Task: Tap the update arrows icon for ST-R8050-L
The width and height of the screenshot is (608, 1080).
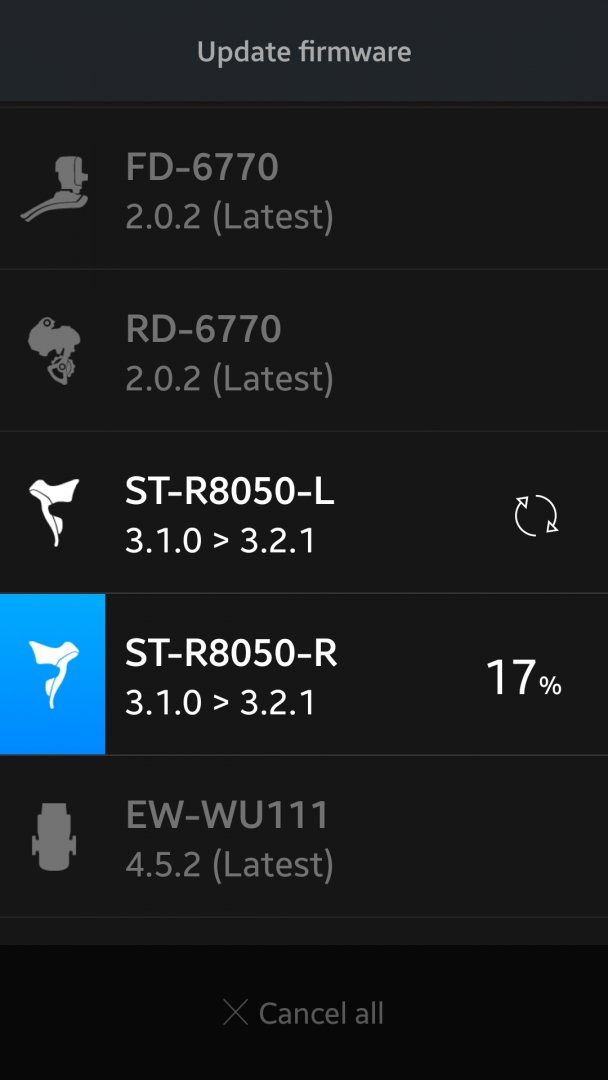Action: click(536, 515)
